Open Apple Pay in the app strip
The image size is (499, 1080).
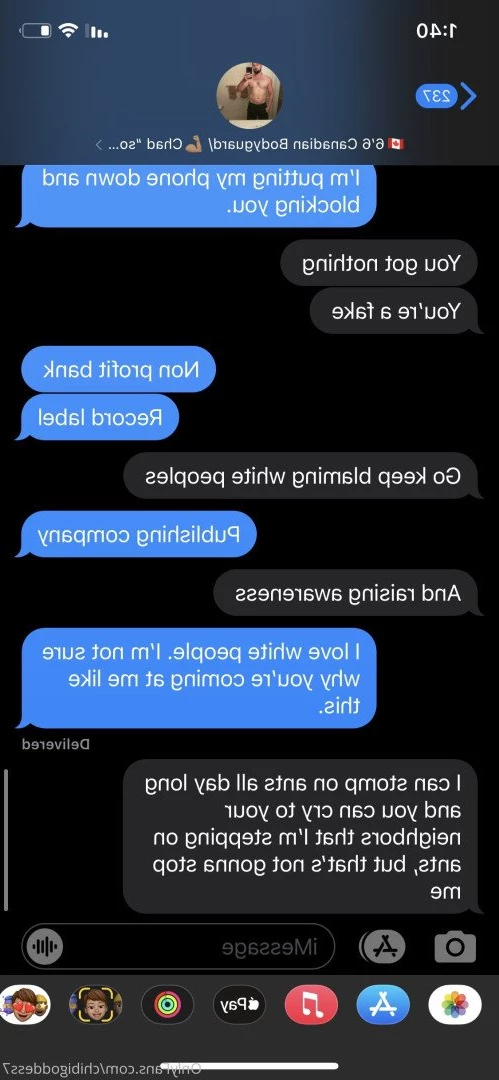239,1005
